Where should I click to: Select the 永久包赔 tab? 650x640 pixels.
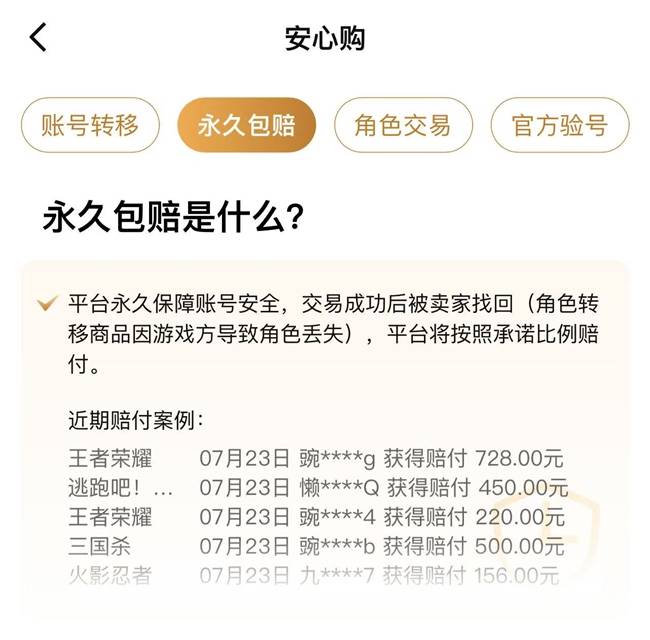tap(246, 125)
